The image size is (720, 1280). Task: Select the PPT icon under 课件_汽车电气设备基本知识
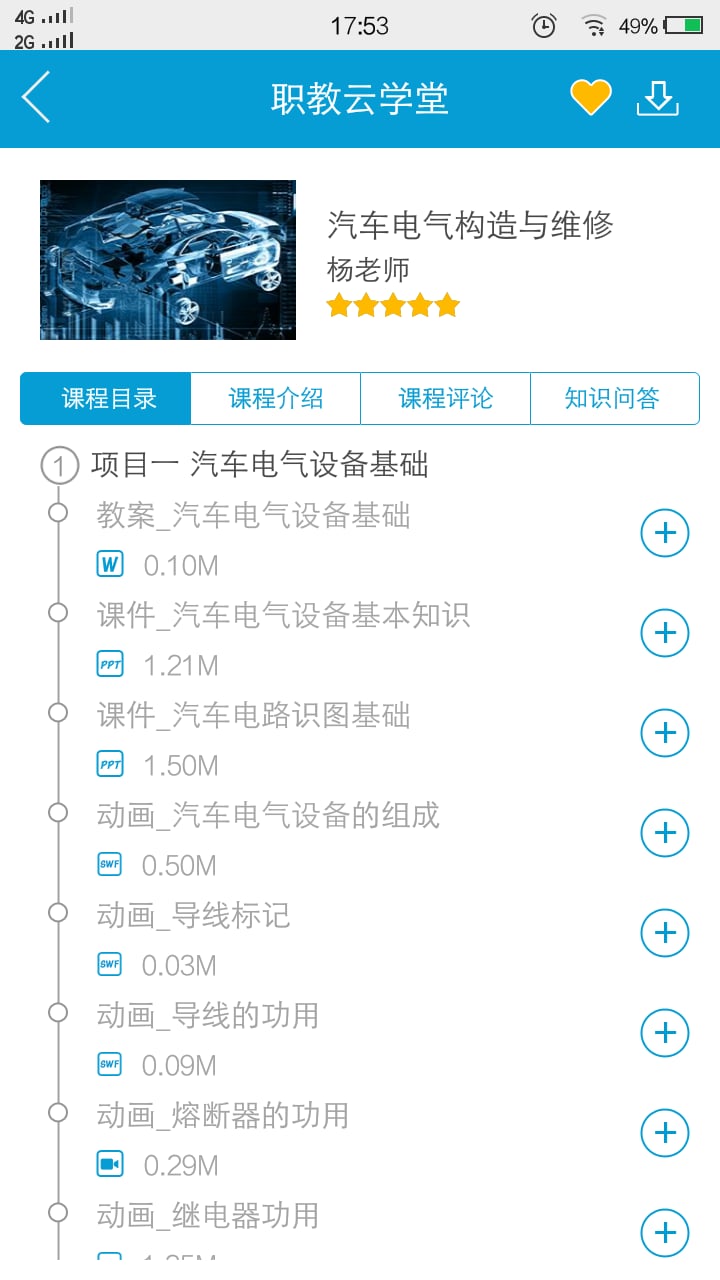[108, 663]
